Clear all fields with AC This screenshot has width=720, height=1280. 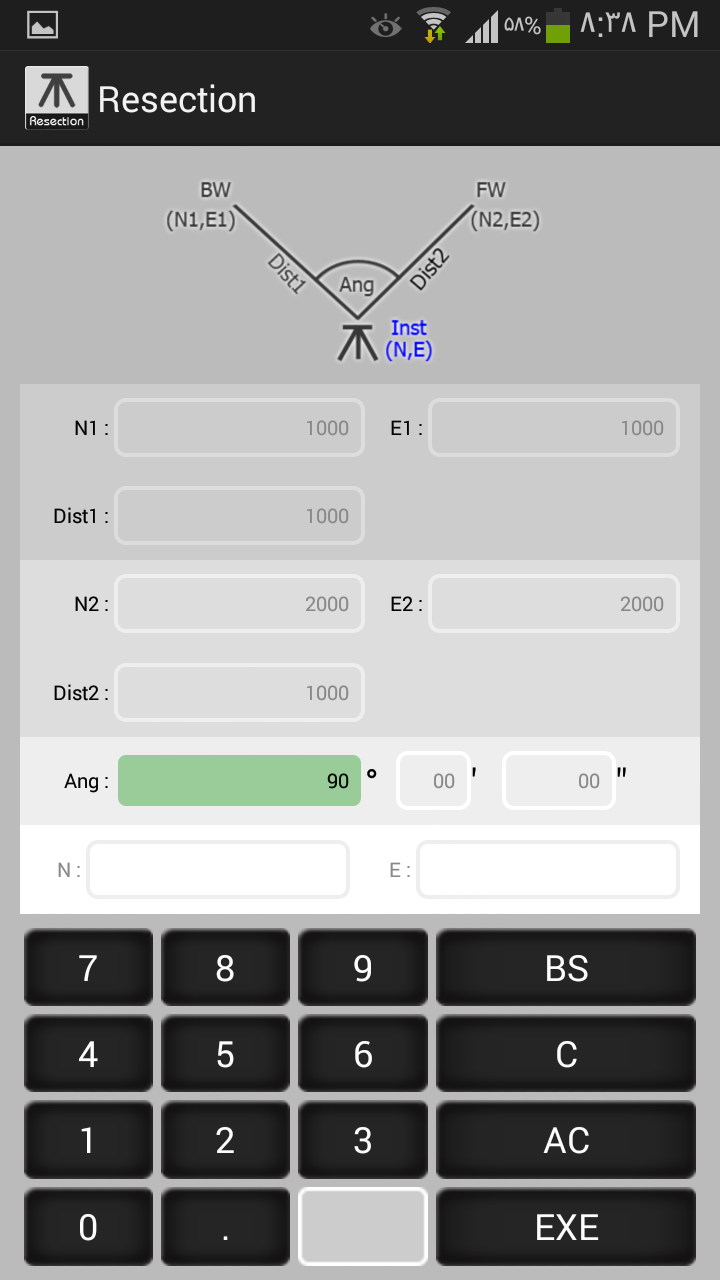566,1141
